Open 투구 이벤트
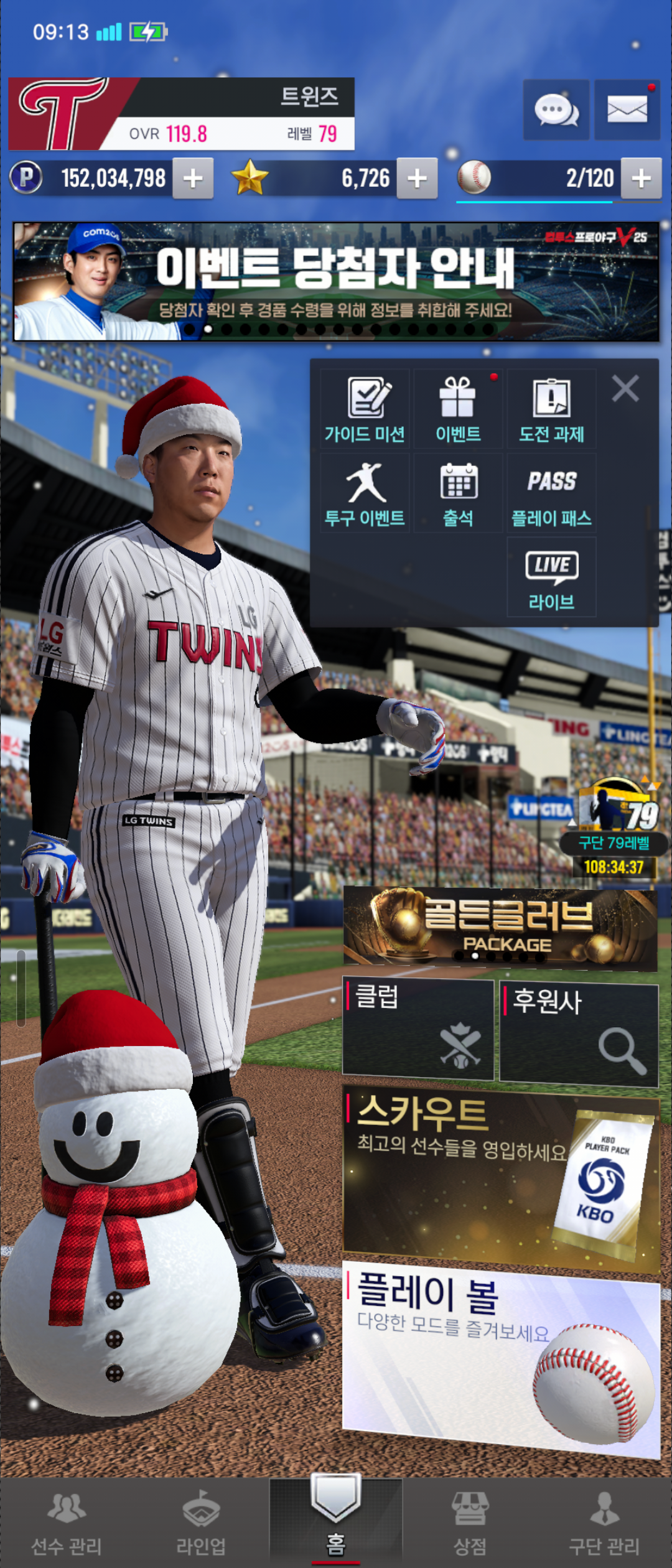Screen dimensions: 672x1568 coord(365,493)
